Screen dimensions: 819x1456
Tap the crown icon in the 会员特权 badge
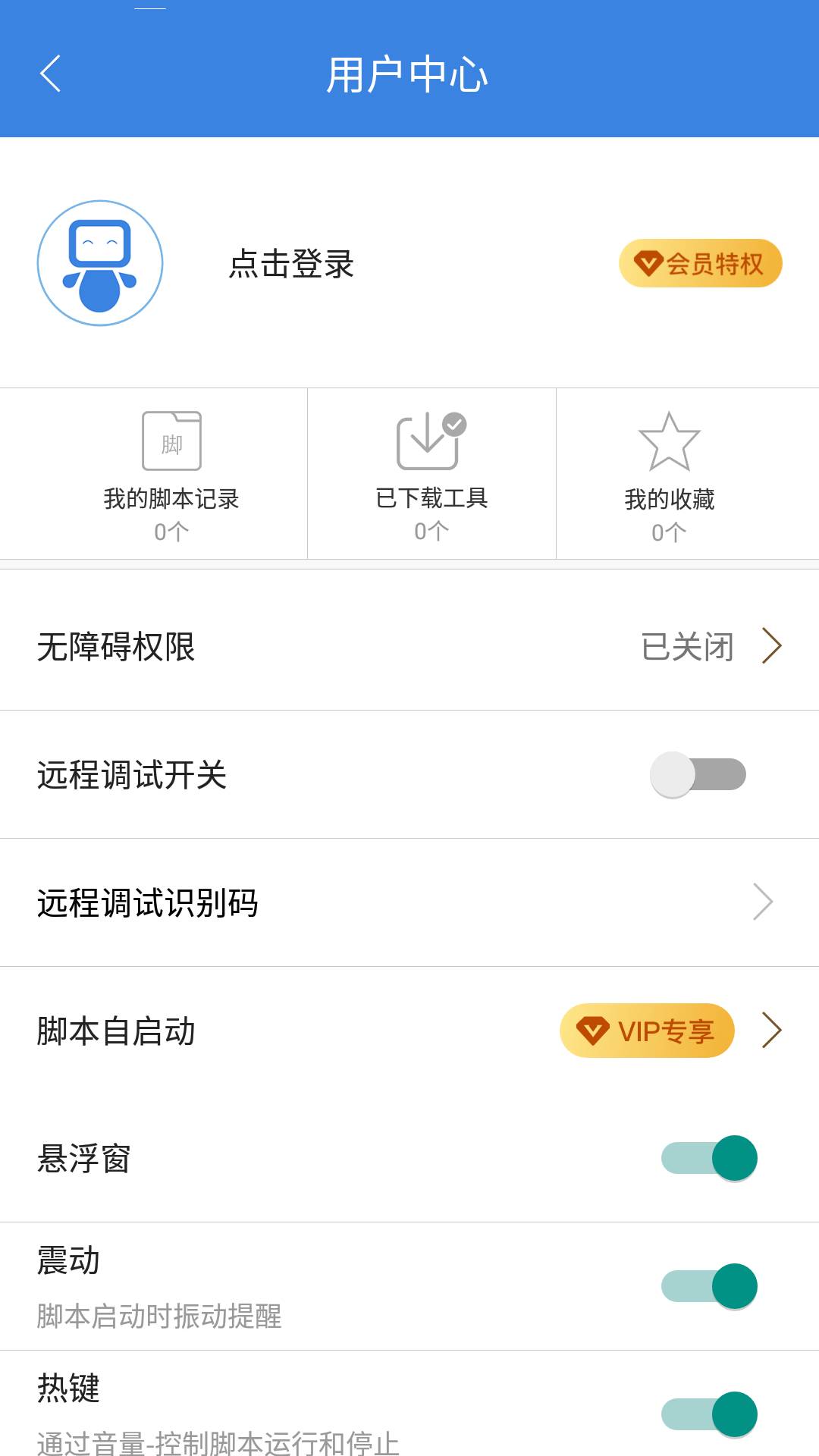coord(648,262)
